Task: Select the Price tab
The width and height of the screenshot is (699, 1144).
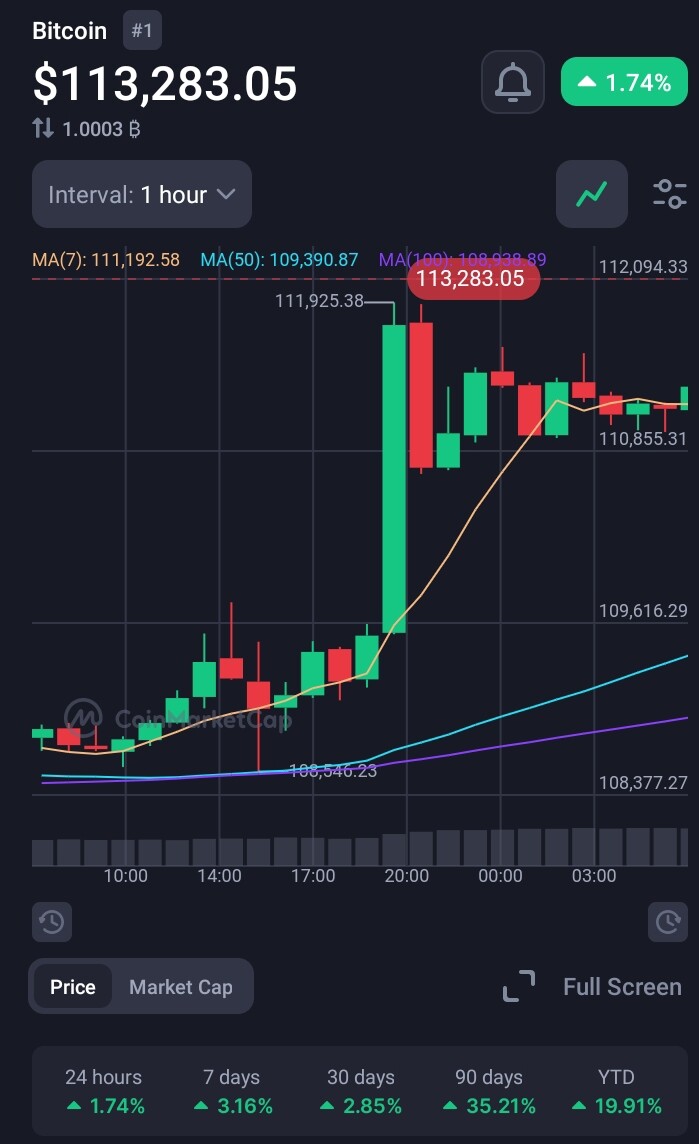Action: coord(73,987)
